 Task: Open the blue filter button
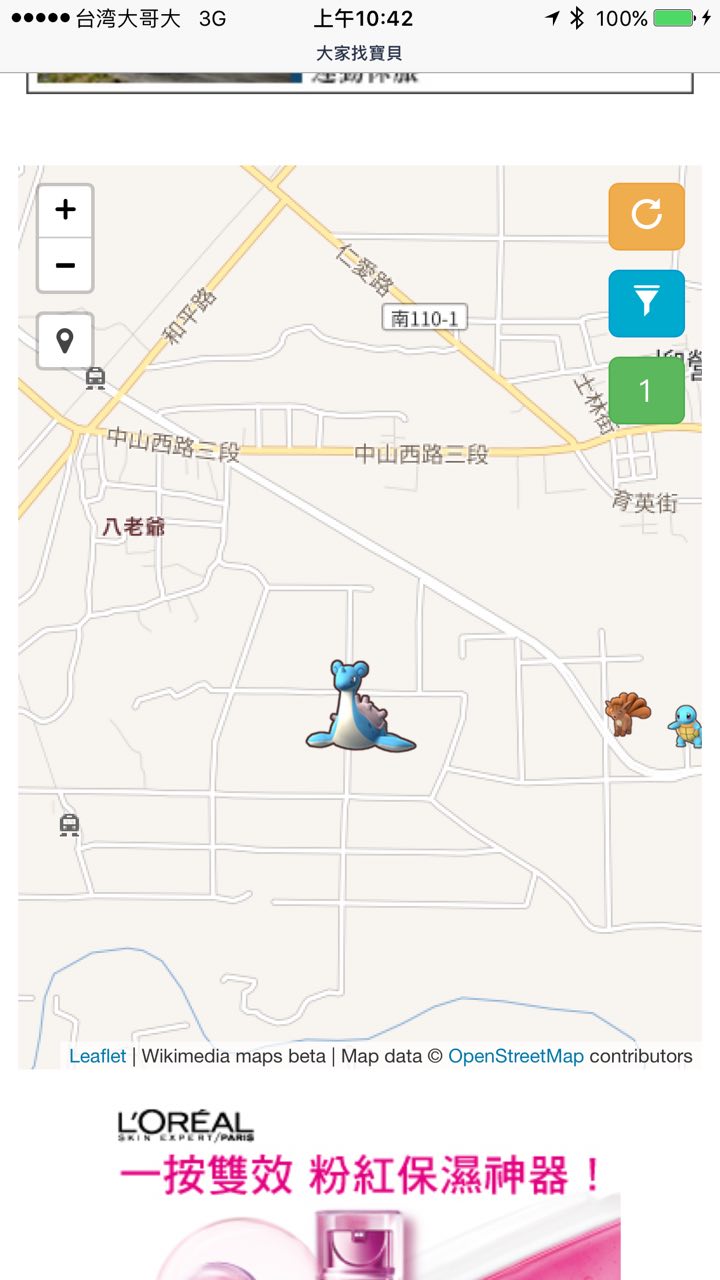(x=646, y=303)
